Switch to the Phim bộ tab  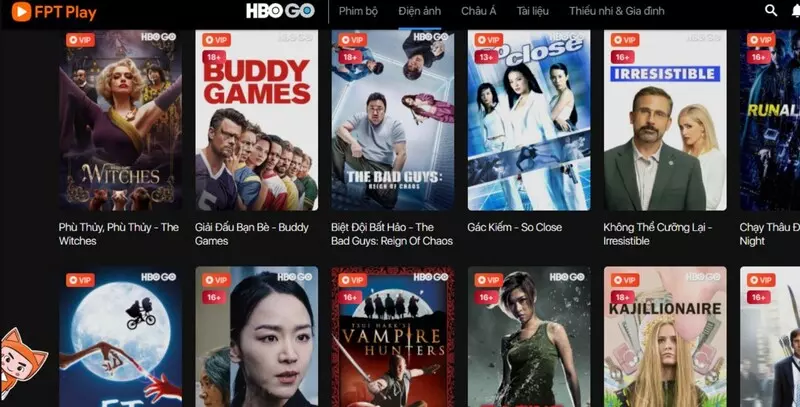coord(359,11)
